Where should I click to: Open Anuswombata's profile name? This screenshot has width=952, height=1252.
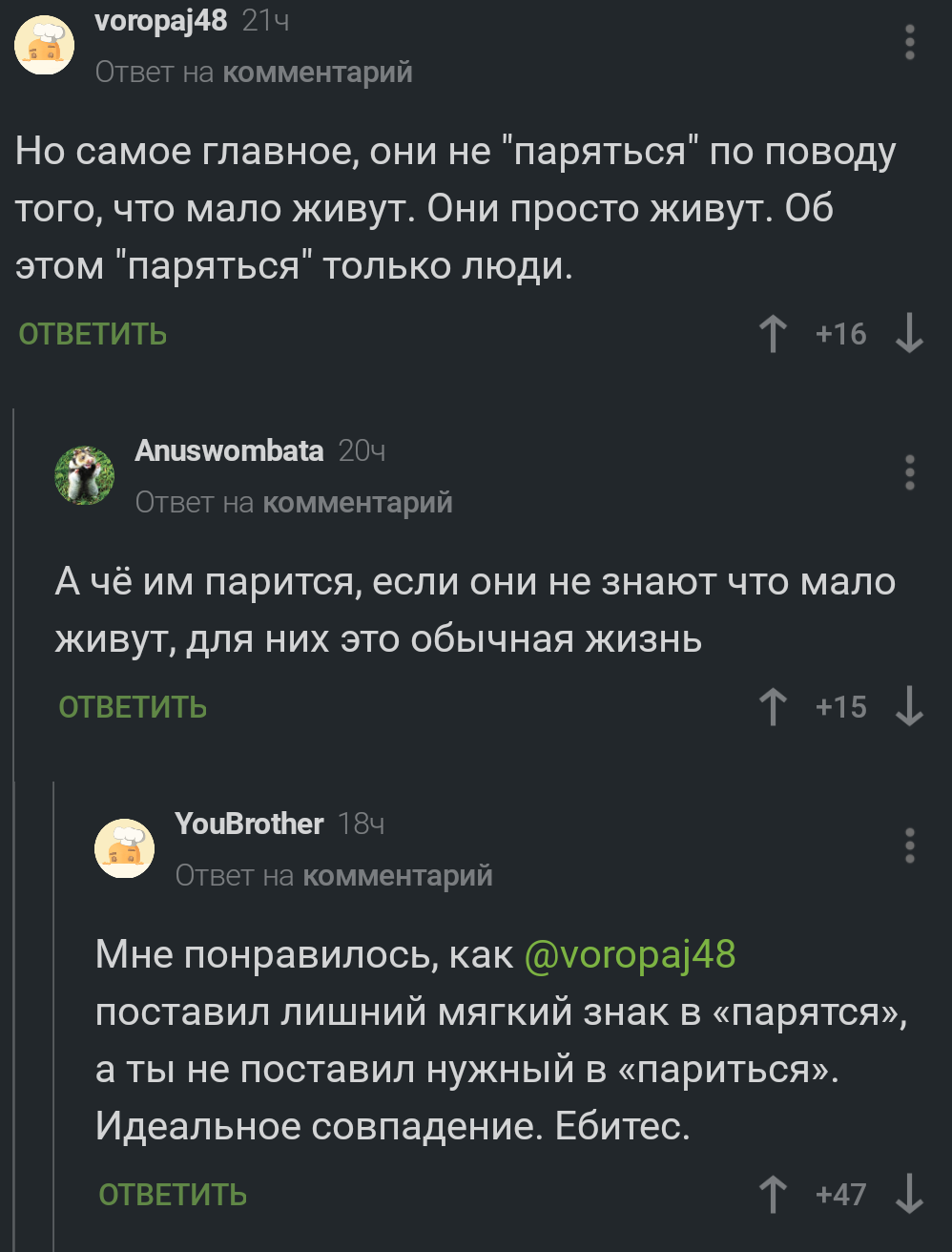tap(229, 450)
